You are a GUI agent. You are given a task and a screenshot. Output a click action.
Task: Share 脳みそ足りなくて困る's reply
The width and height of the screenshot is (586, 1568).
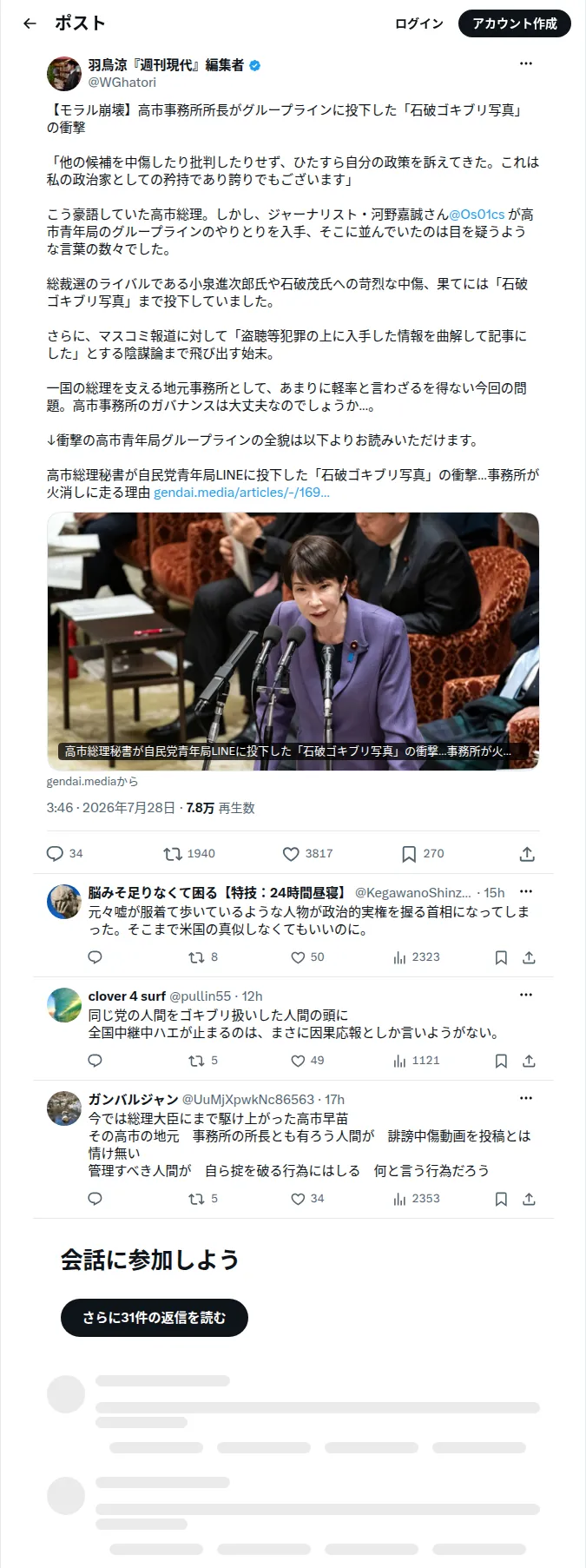pos(529,957)
